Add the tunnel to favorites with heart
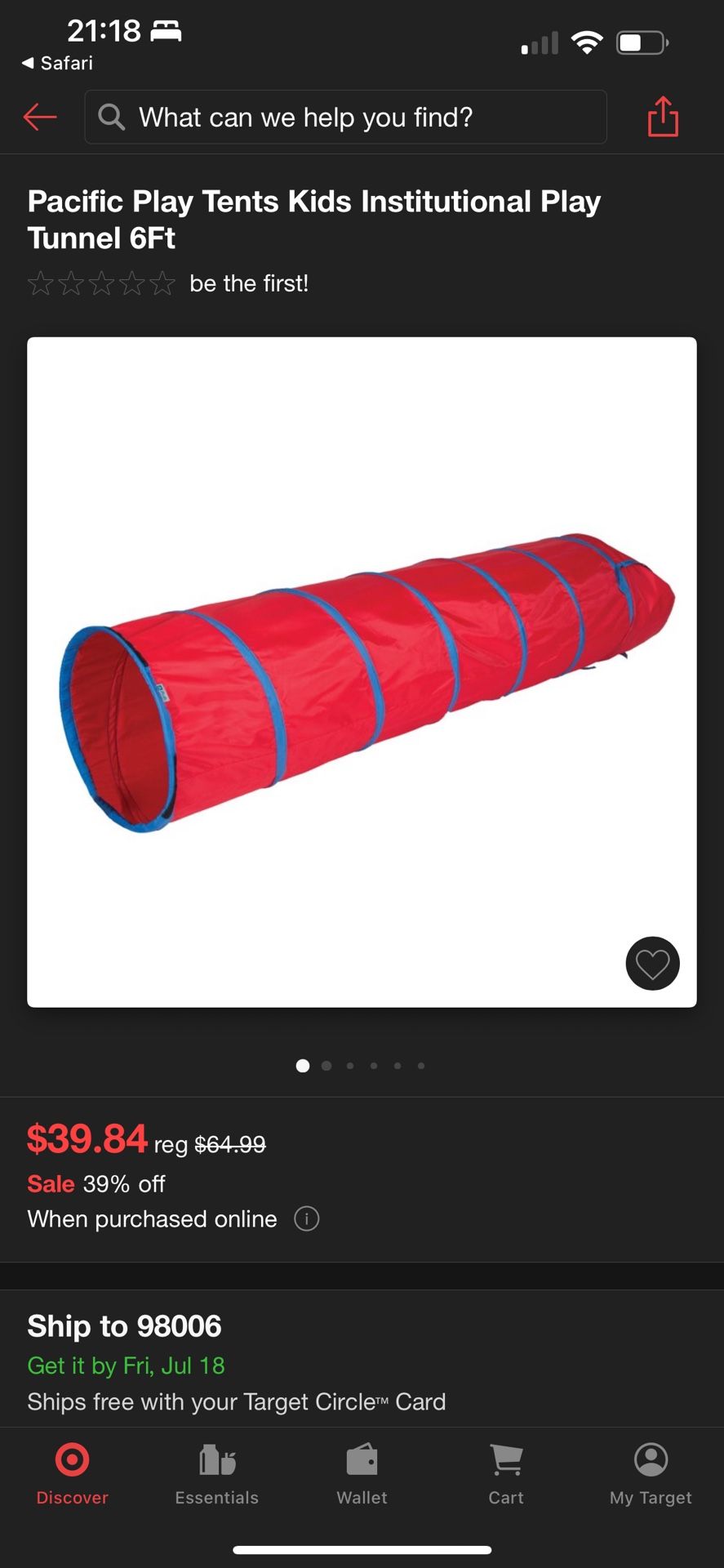The height and width of the screenshot is (1568, 724). click(x=652, y=963)
